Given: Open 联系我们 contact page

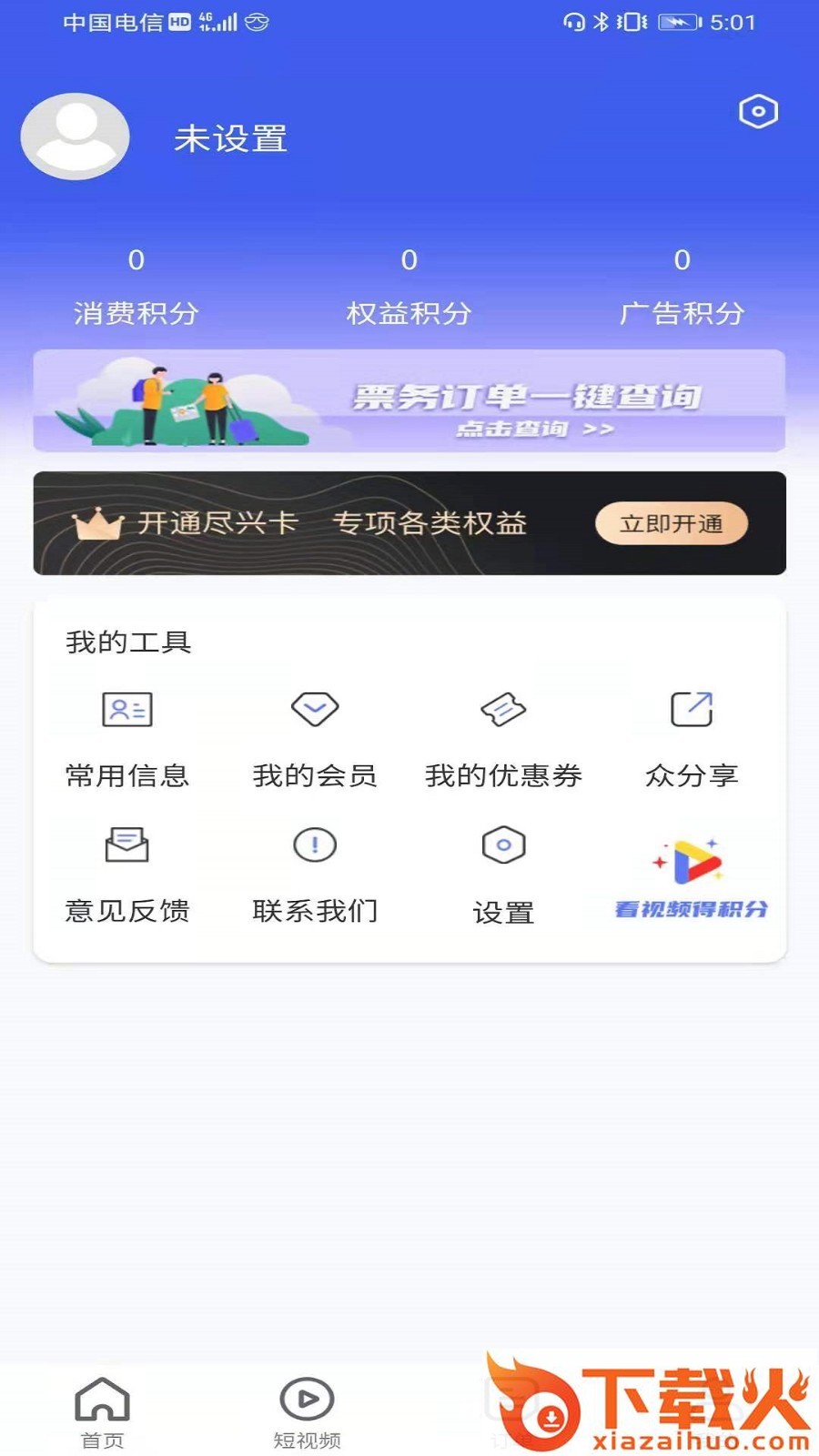Looking at the screenshot, I should 315,872.
